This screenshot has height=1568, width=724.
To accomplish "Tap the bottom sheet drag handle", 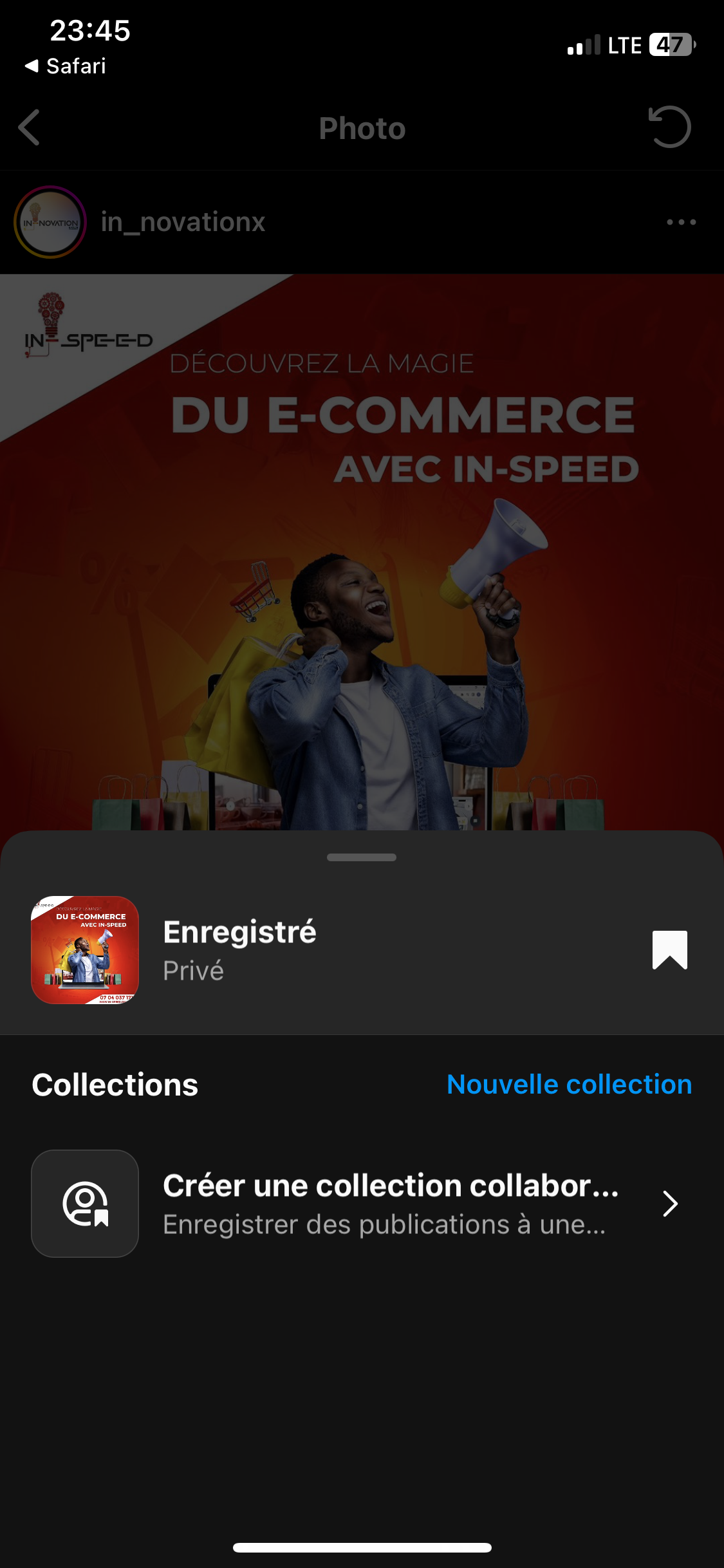I will tap(362, 857).
